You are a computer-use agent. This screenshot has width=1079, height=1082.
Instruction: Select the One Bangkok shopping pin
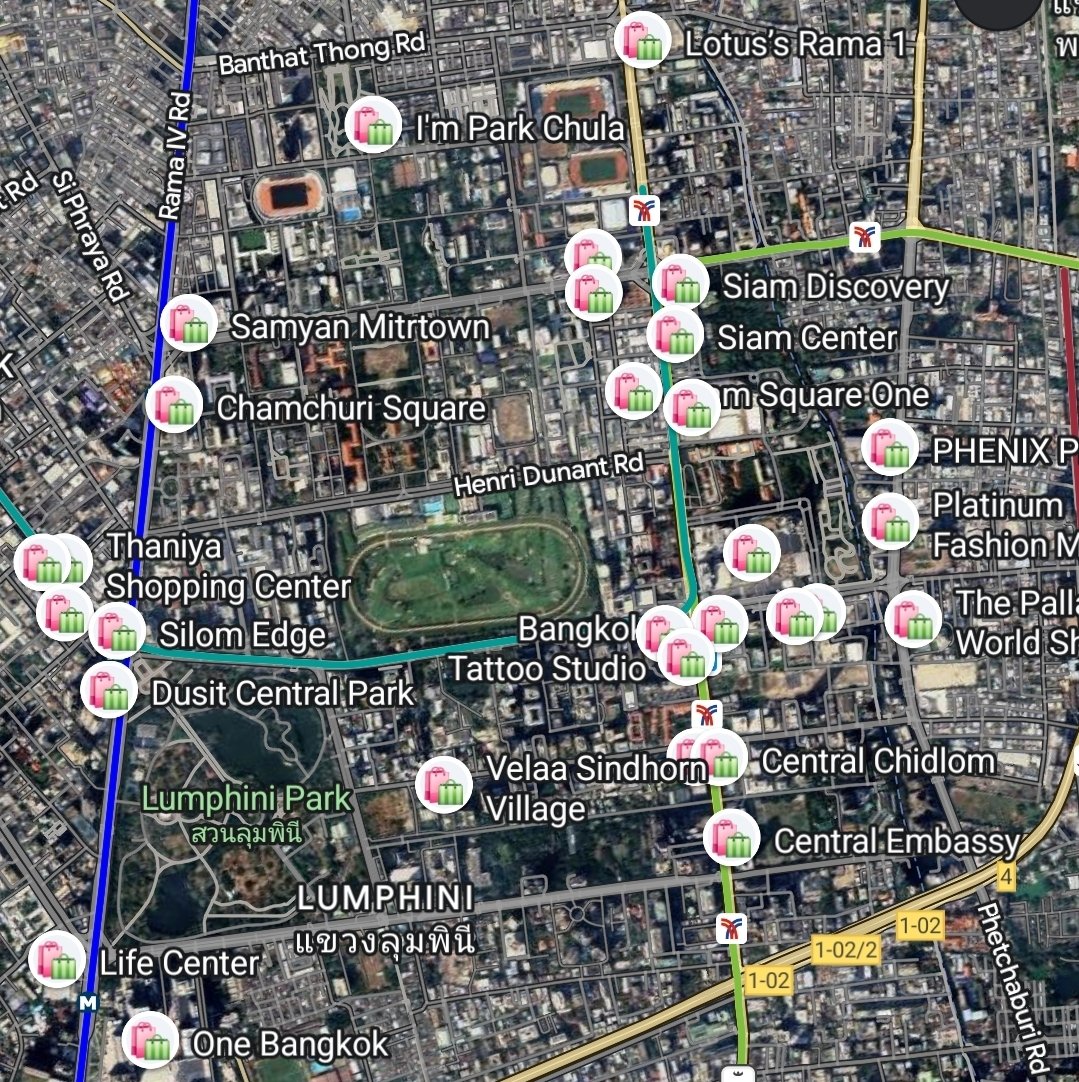tap(151, 1041)
